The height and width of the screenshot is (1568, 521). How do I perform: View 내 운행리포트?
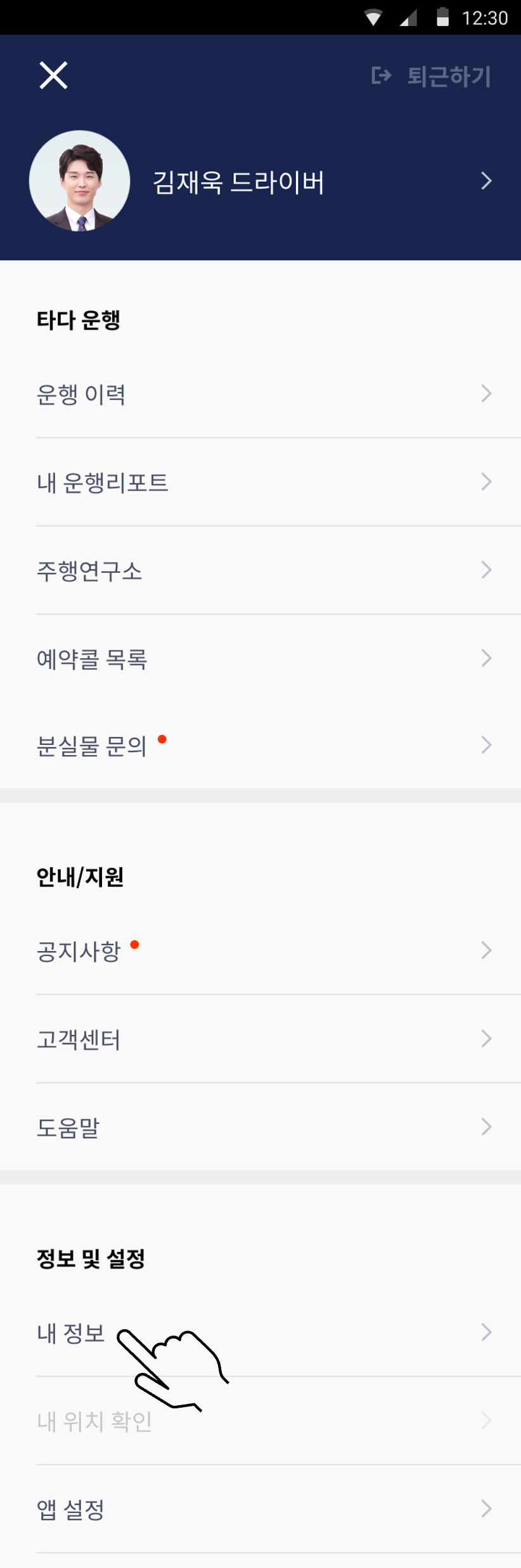[260, 482]
